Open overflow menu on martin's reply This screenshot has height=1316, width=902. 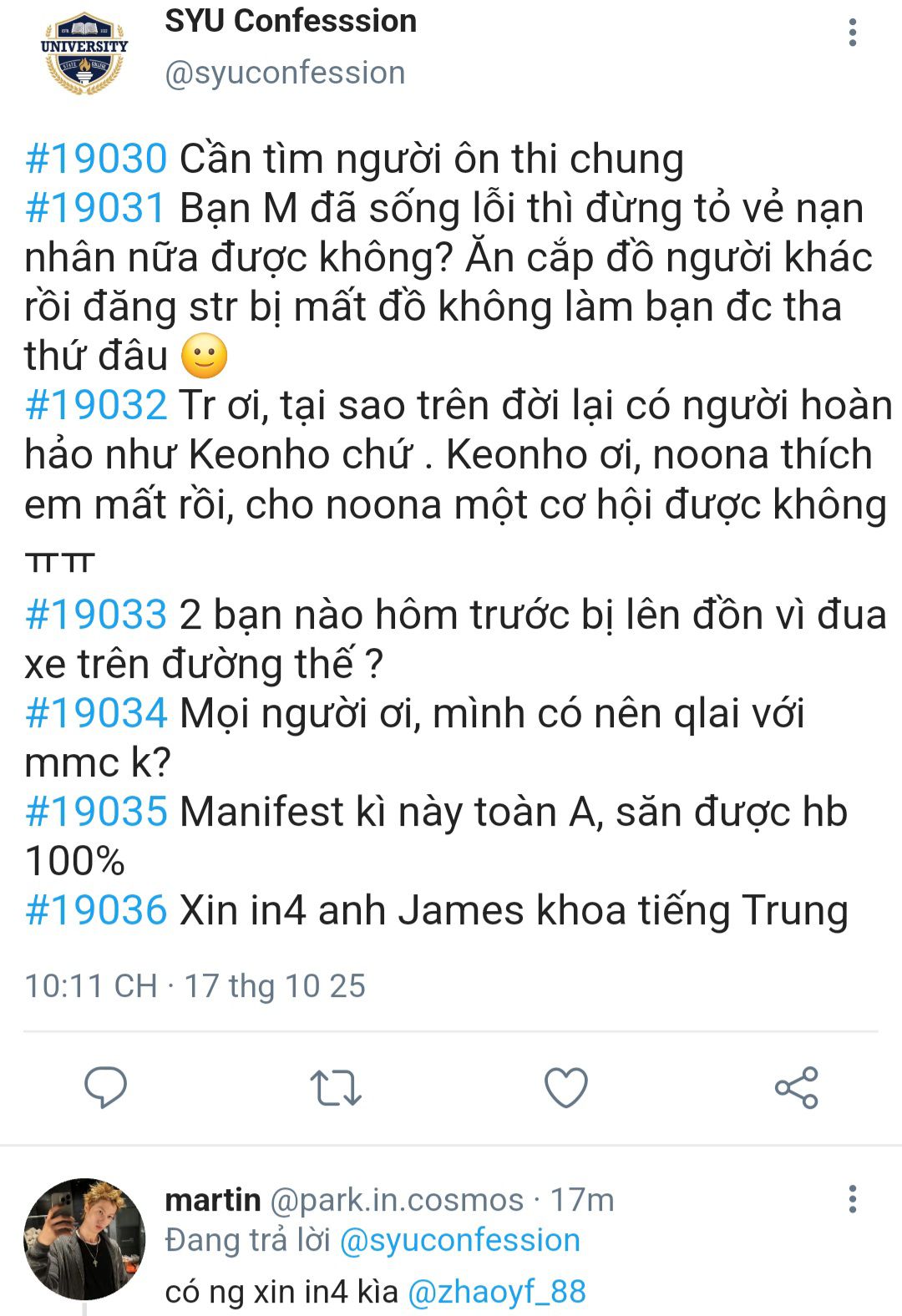tap(852, 1199)
